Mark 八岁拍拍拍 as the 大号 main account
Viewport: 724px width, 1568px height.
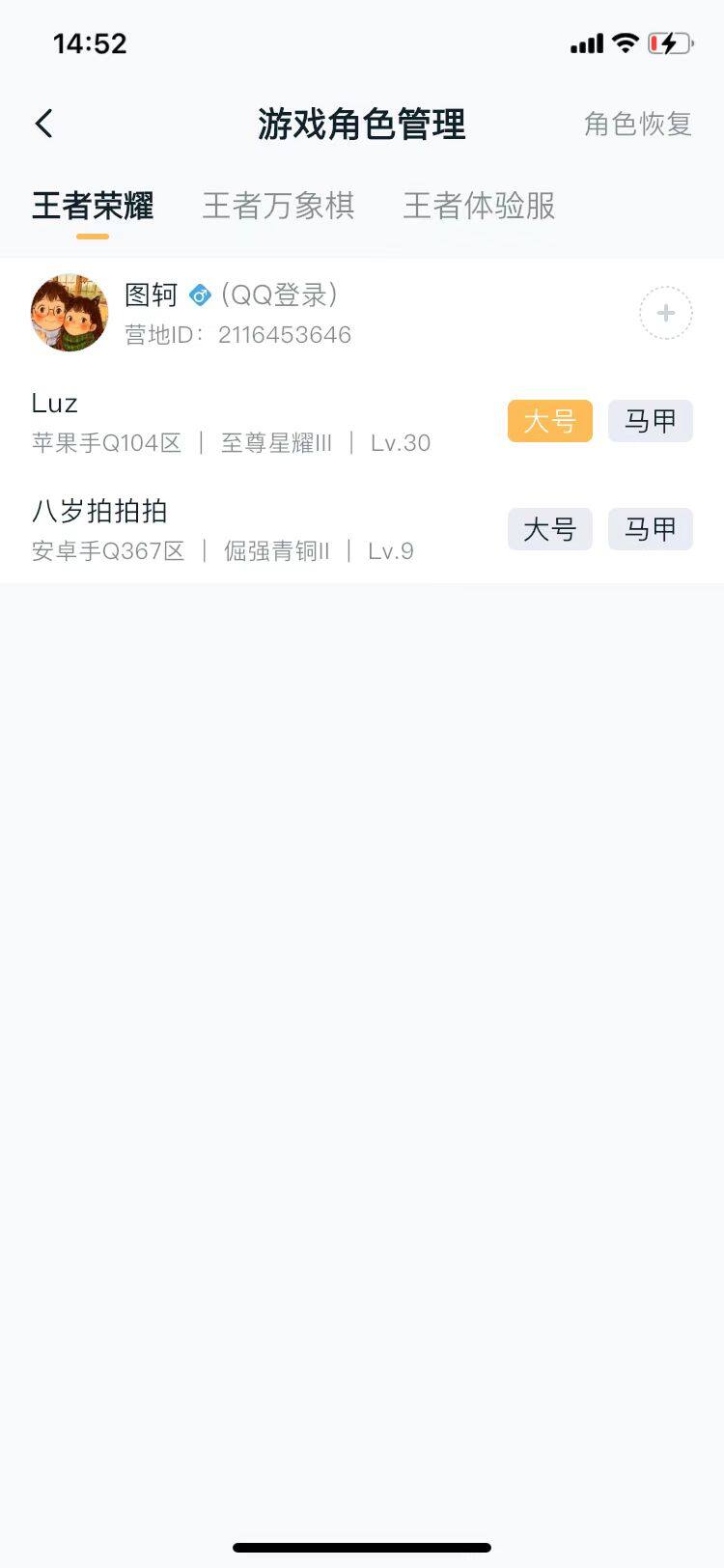coord(549,529)
